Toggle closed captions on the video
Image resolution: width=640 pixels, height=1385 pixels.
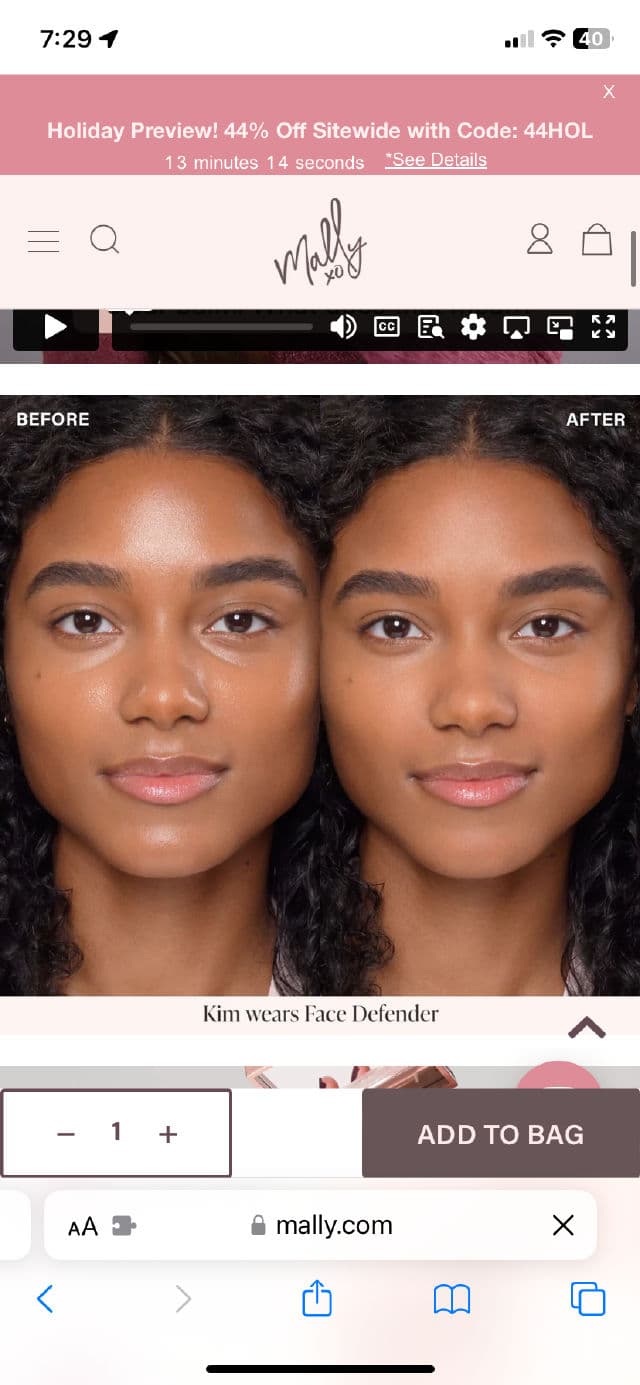click(x=387, y=326)
